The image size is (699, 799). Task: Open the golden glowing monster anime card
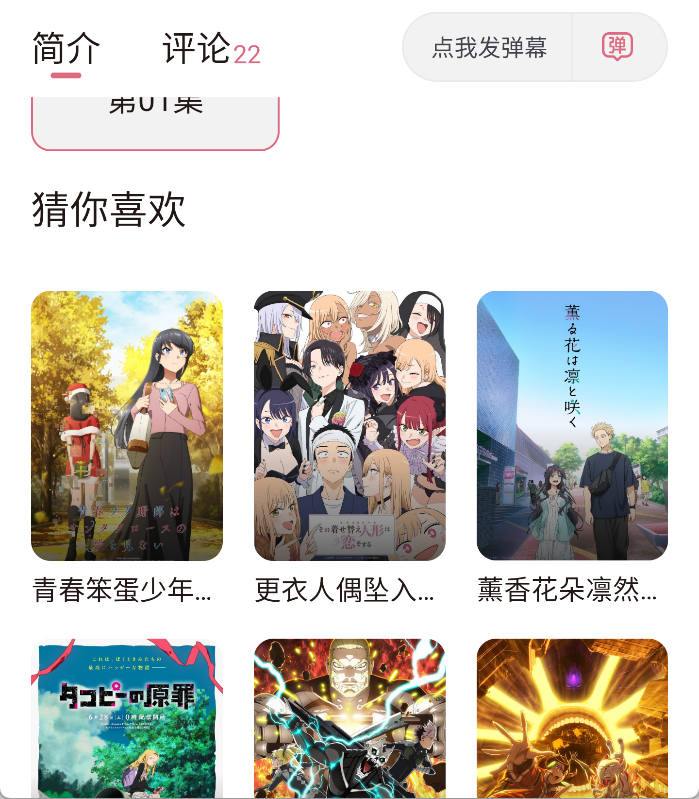point(572,718)
